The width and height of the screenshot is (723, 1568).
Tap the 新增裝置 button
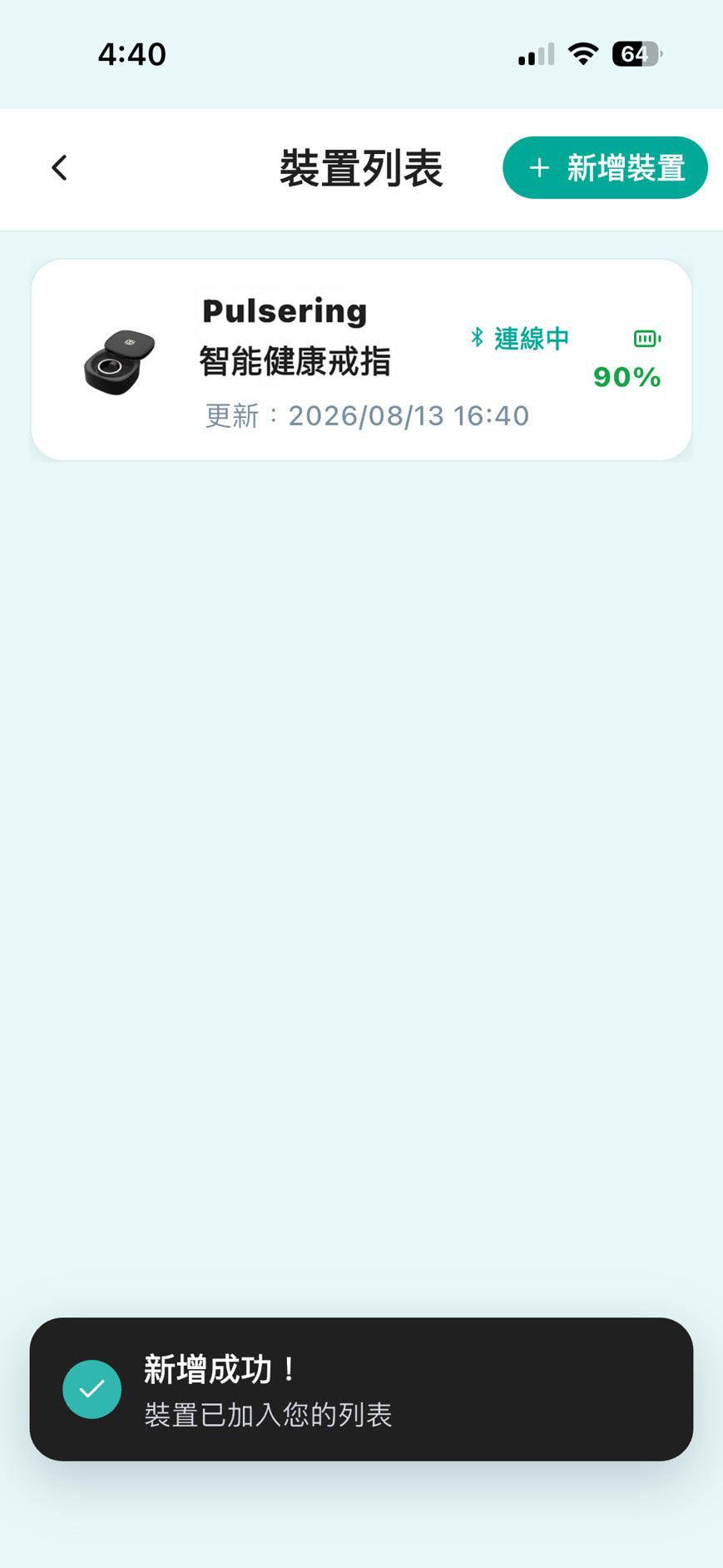(605, 168)
